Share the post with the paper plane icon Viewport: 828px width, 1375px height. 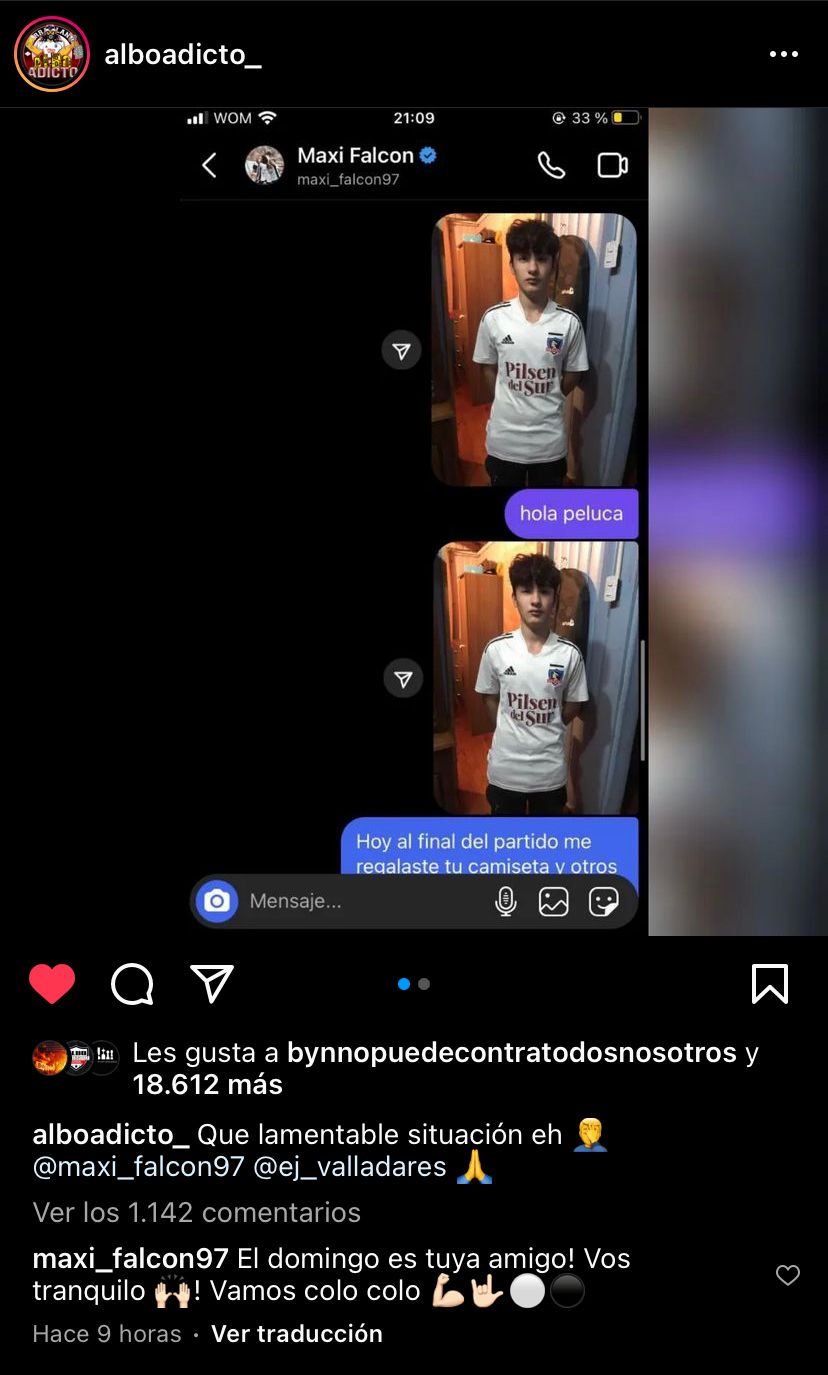click(x=212, y=984)
